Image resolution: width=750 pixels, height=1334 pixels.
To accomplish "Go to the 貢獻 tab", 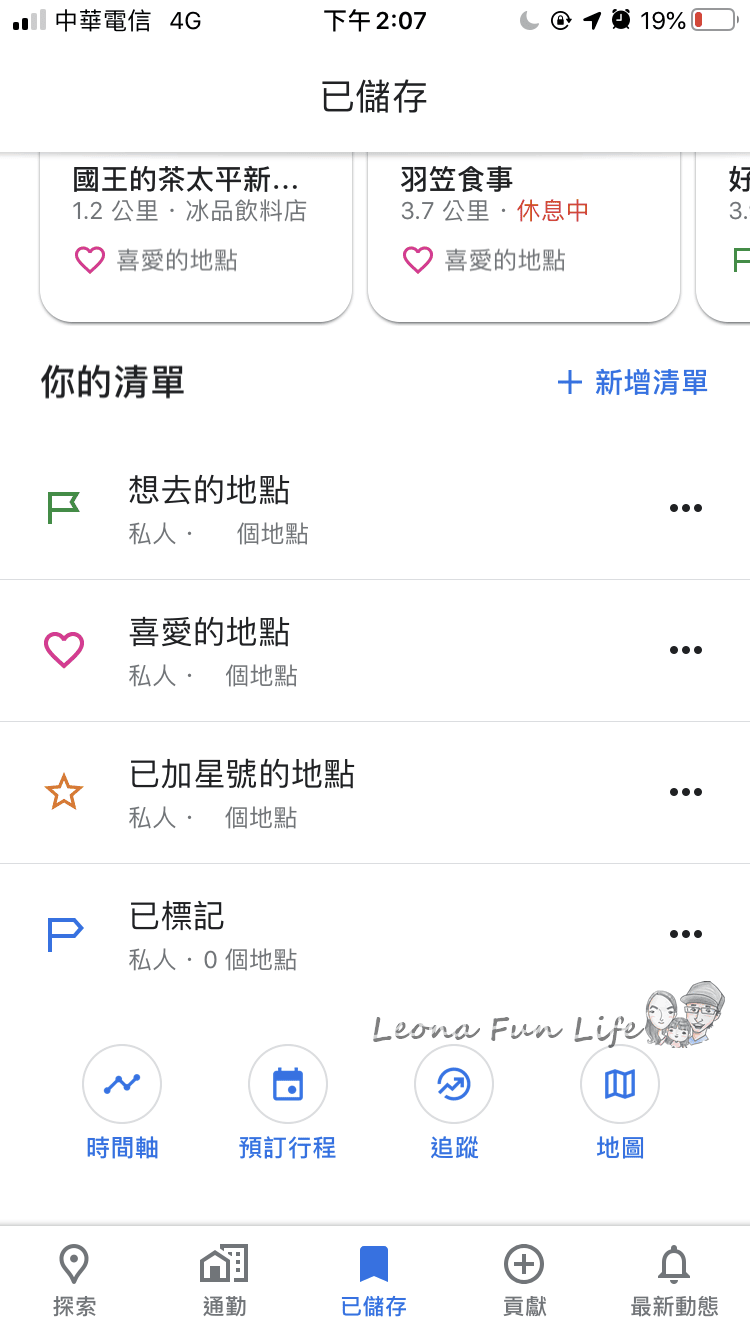I will coord(524,1280).
